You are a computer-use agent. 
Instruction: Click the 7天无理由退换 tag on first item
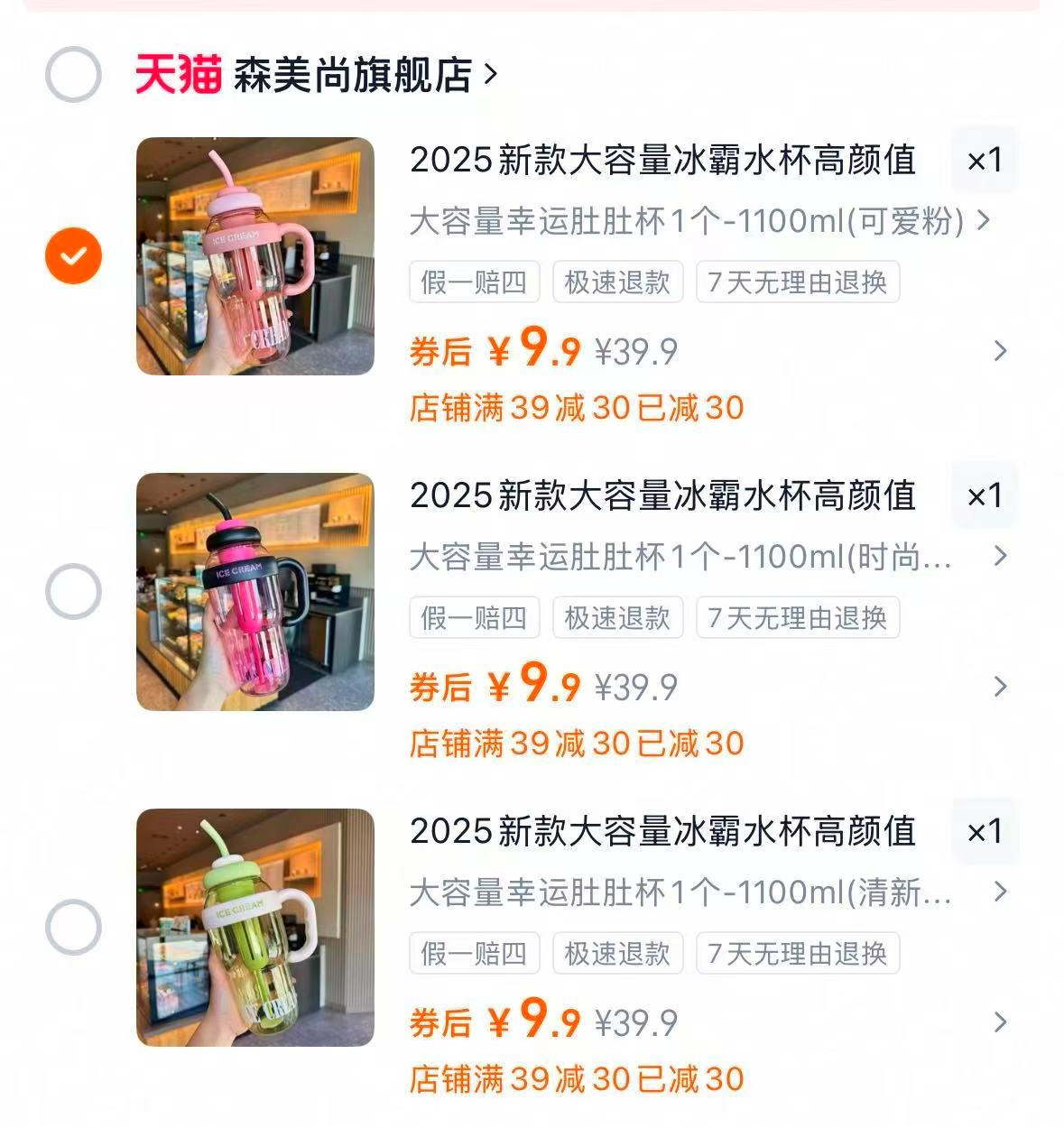tap(799, 282)
